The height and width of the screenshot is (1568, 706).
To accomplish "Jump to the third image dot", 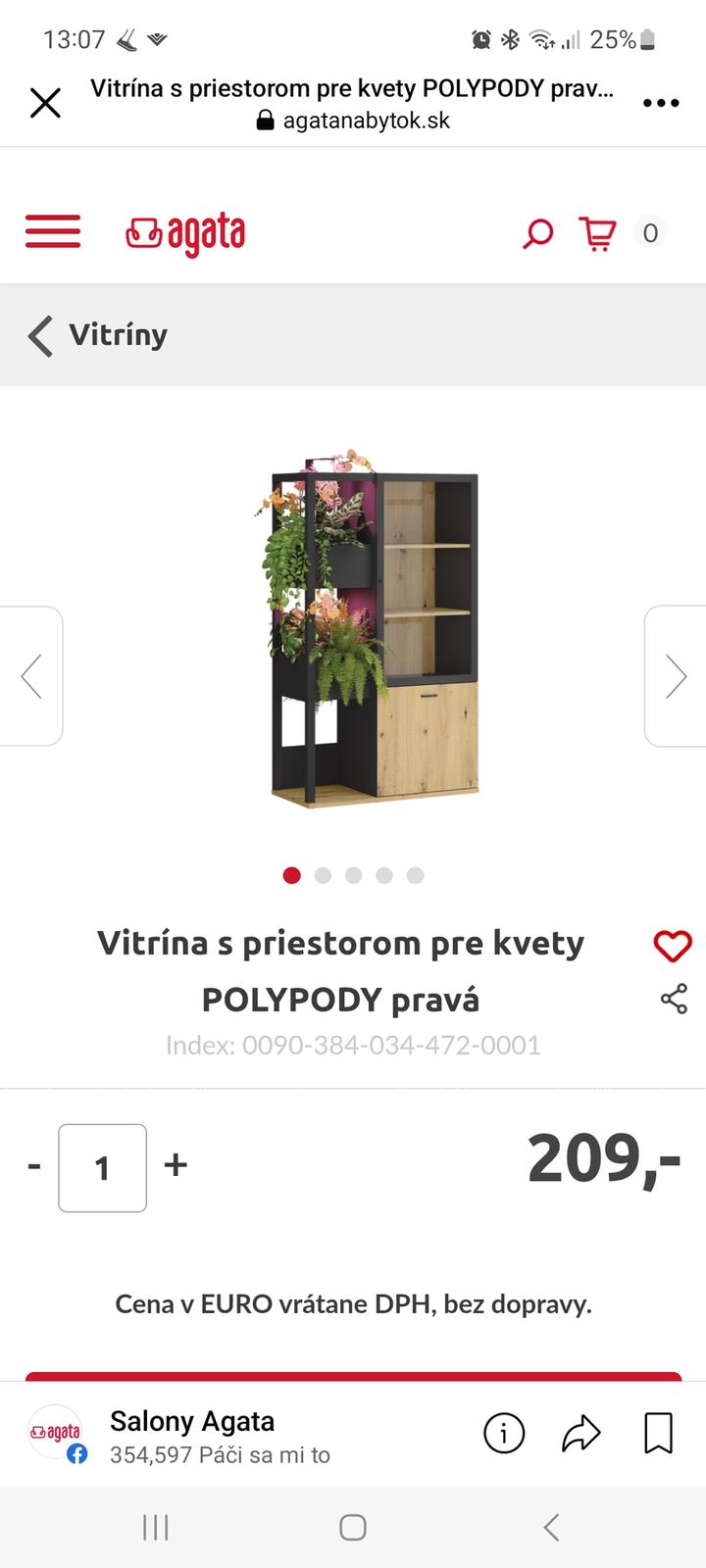I will (353, 875).
